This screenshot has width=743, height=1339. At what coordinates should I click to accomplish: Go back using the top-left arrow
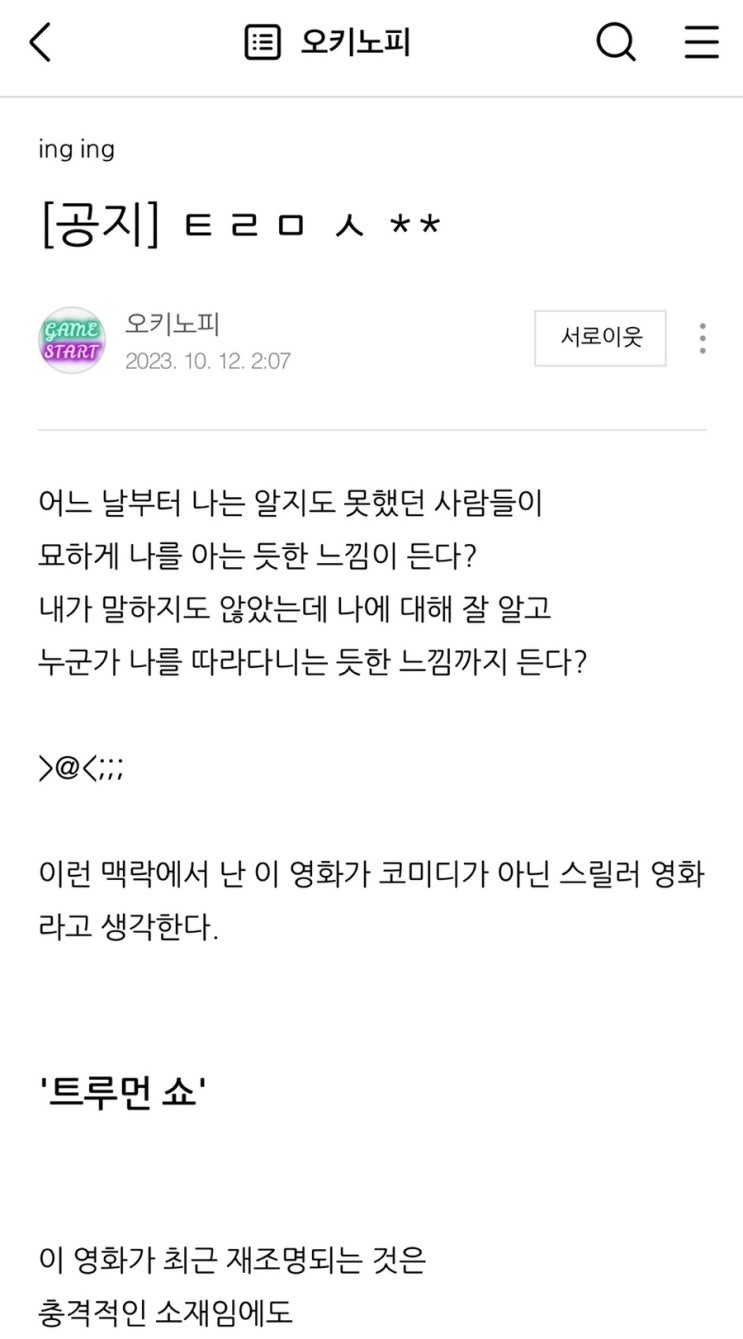(x=40, y=42)
